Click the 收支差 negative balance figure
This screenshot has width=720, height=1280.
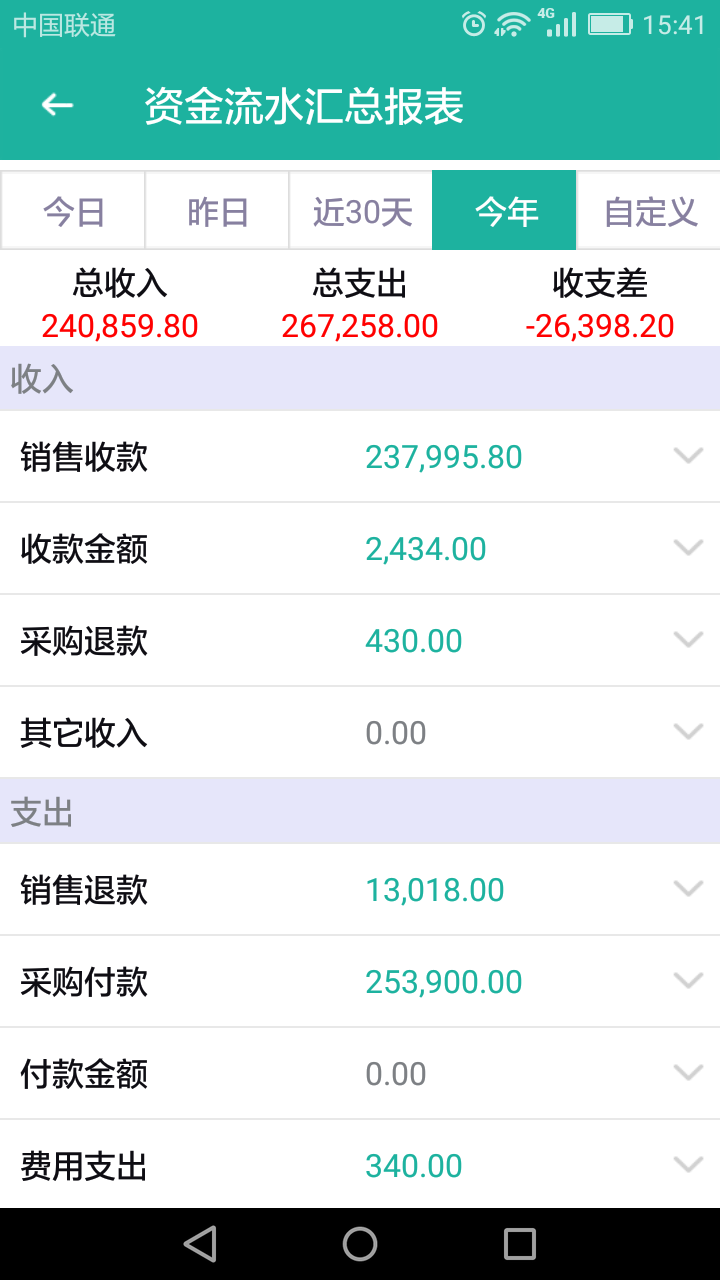600,325
